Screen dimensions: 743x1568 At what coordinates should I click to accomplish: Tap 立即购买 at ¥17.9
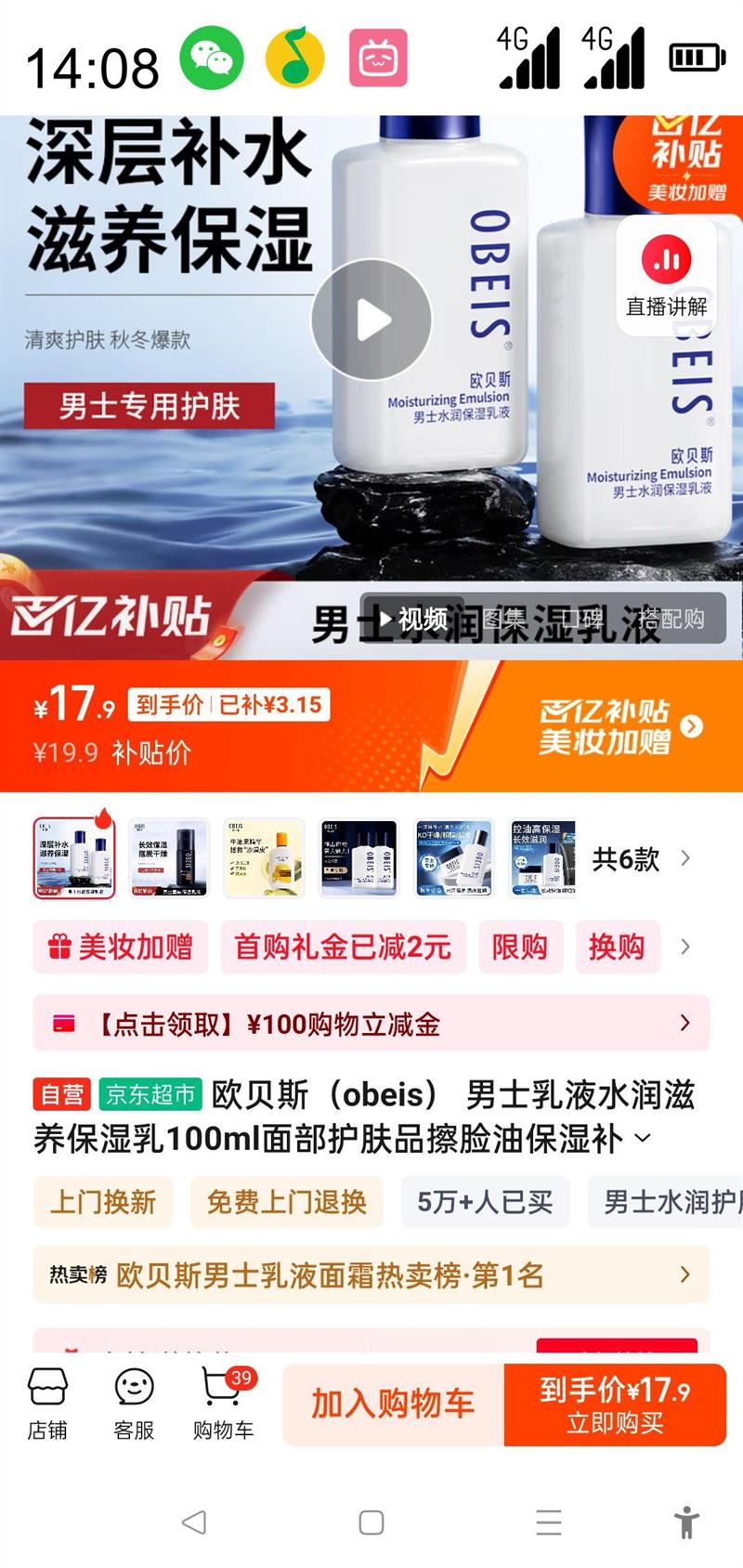click(x=615, y=1405)
